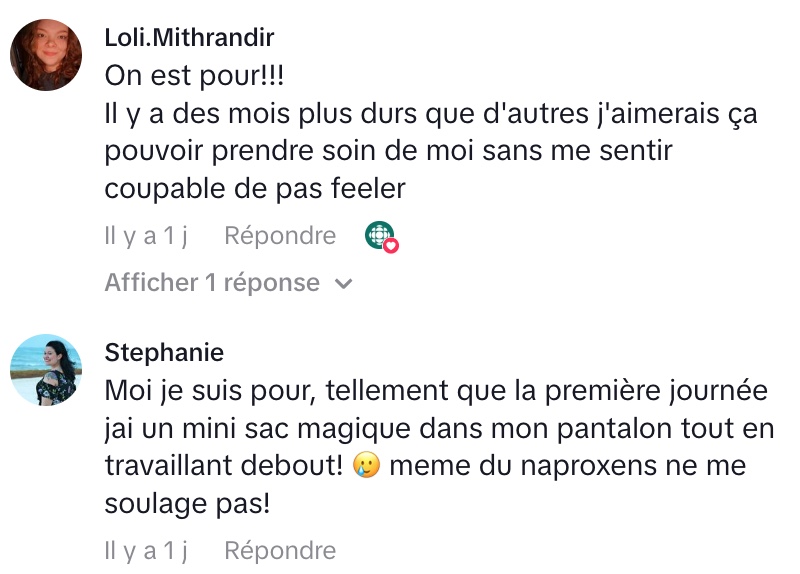Image resolution: width=800 pixels, height=574 pixels.
Task: Open Loli.Mithrandir's profile picture
Action: 46,55
